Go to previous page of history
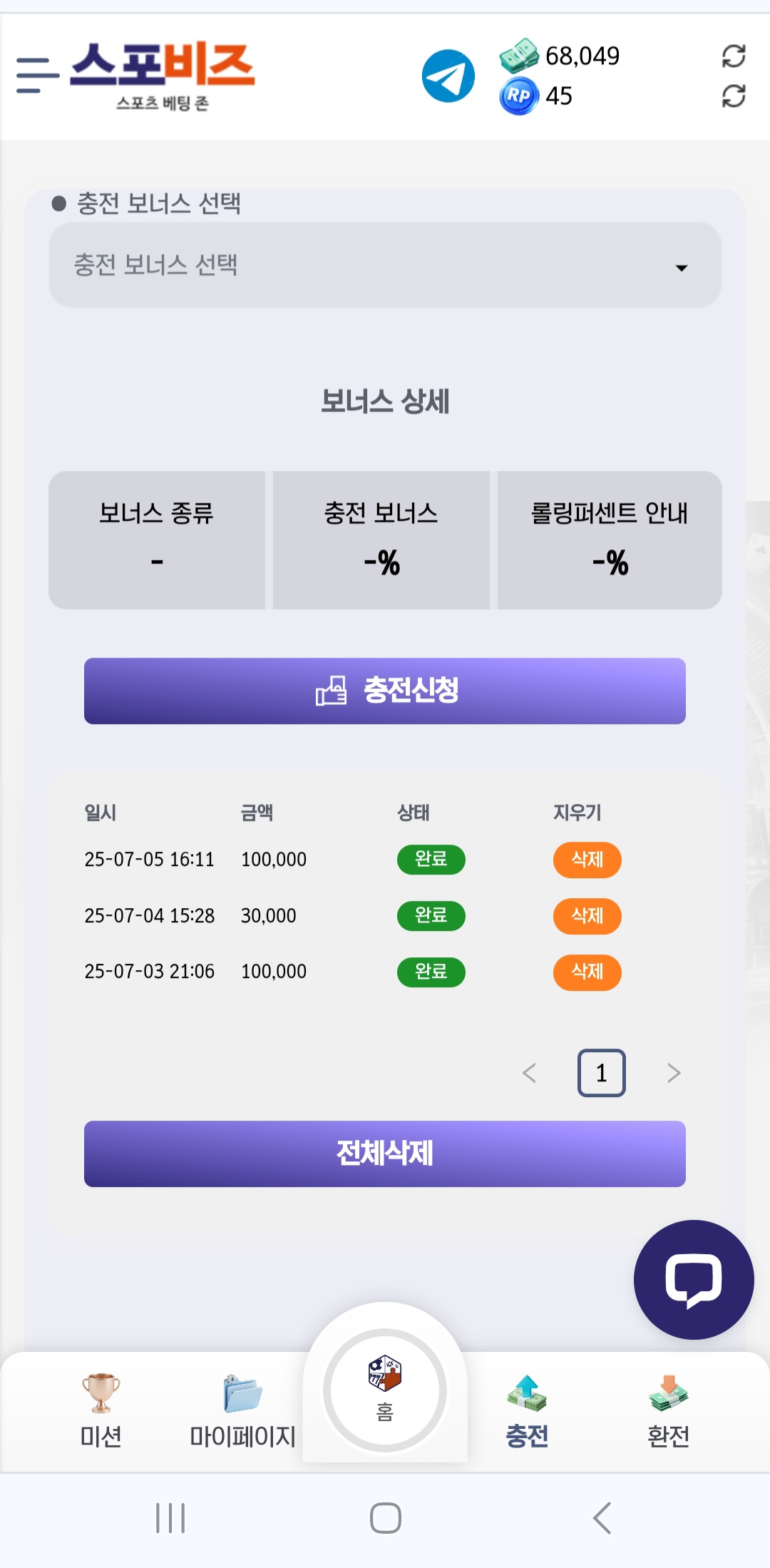Image resolution: width=770 pixels, height=1568 pixels. point(529,1073)
